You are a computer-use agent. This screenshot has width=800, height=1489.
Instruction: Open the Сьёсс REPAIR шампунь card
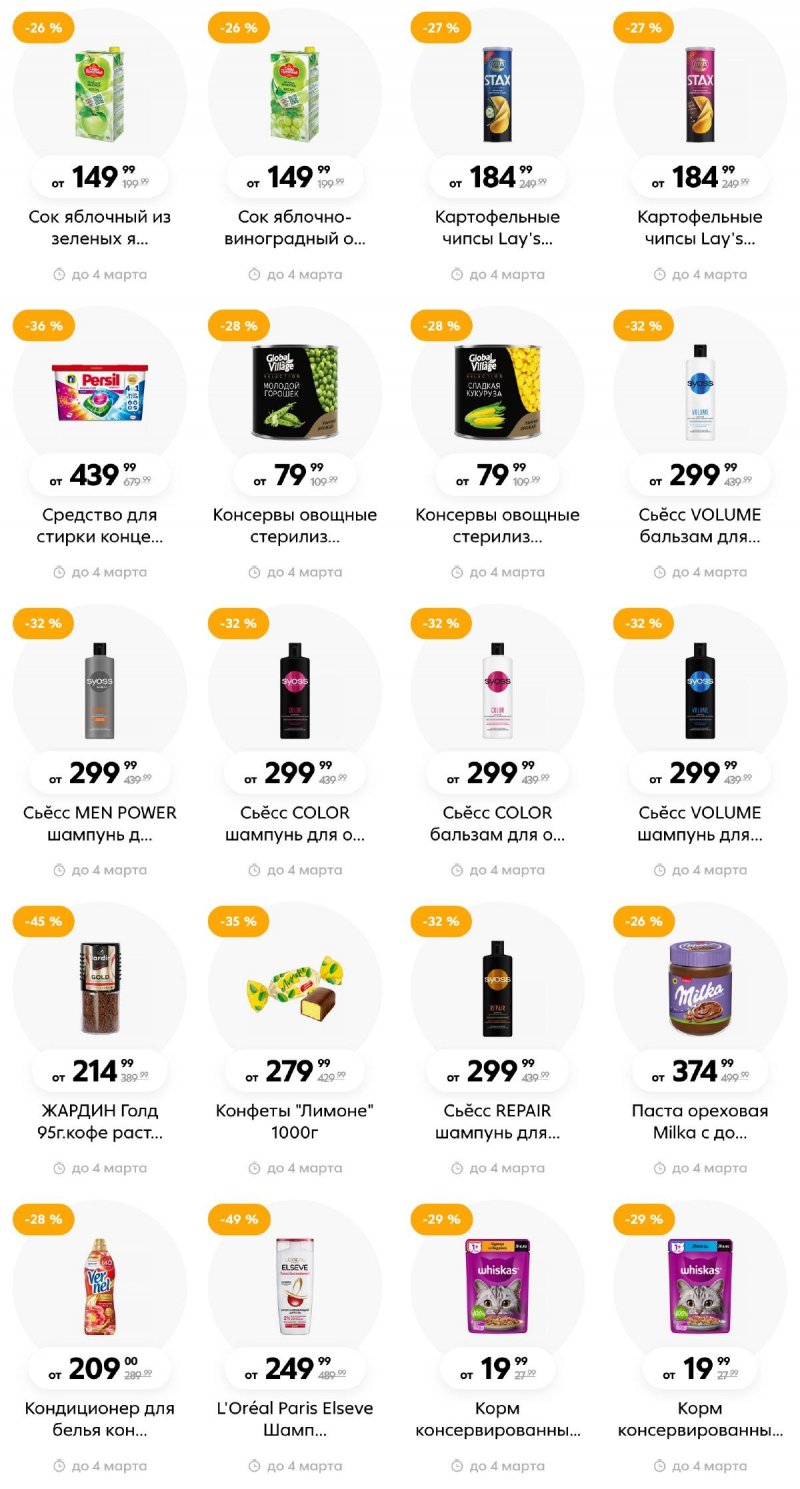point(497,988)
